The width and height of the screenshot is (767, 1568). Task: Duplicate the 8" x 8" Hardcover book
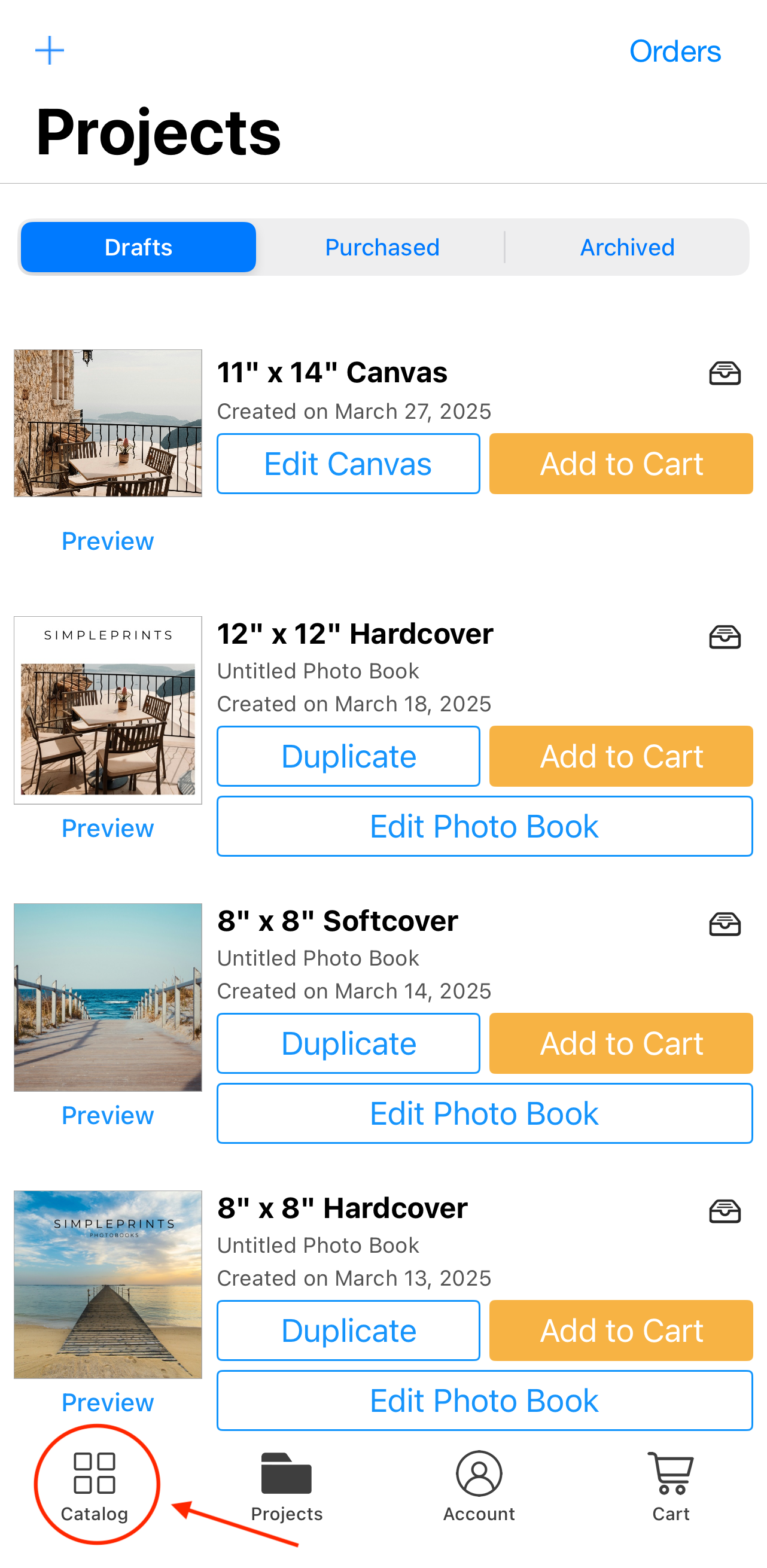[x=348, y=1330]
